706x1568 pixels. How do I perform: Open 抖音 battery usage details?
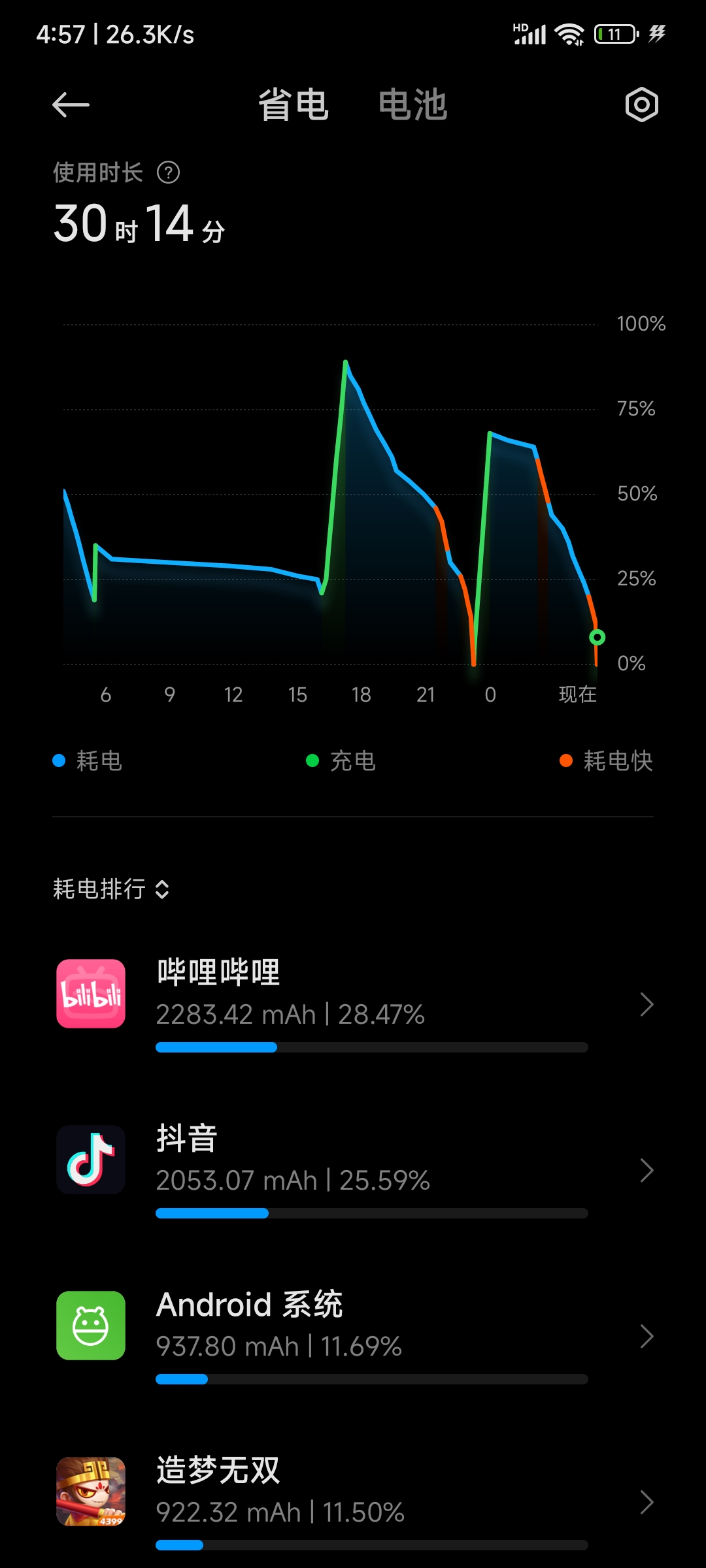point(353,1169)
